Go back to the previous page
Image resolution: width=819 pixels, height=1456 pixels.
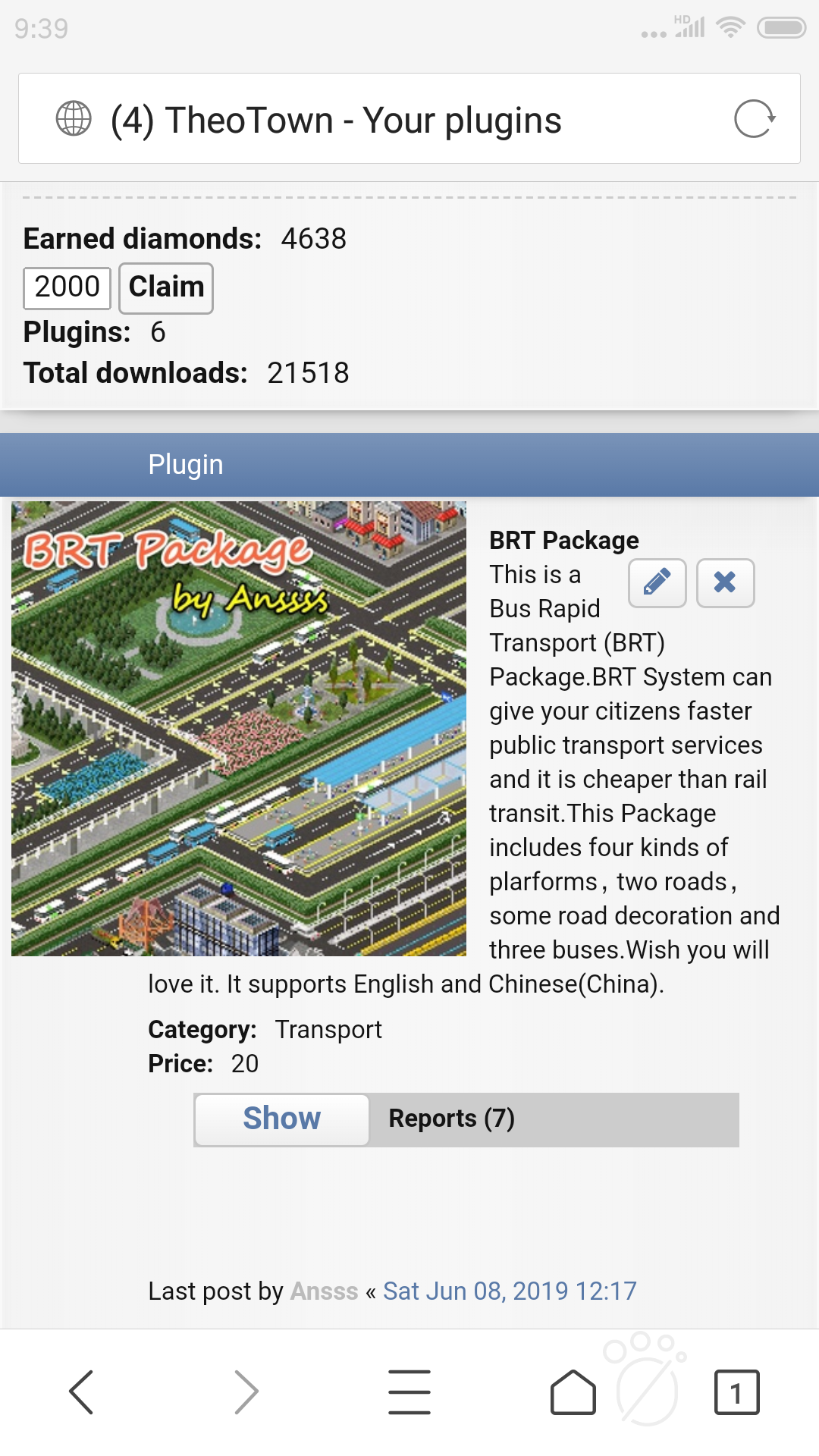tap(81, 1392)
